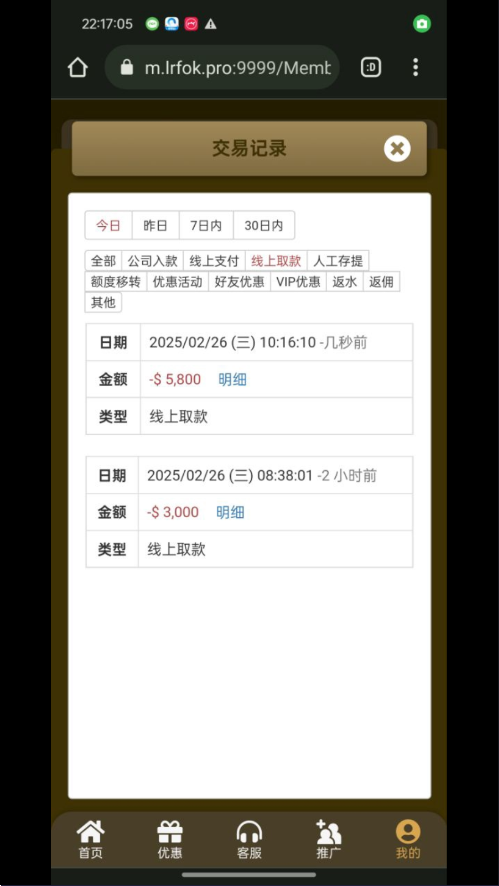Close the 交易记录 dialog

pyautogui.click(x=397, y=149)
